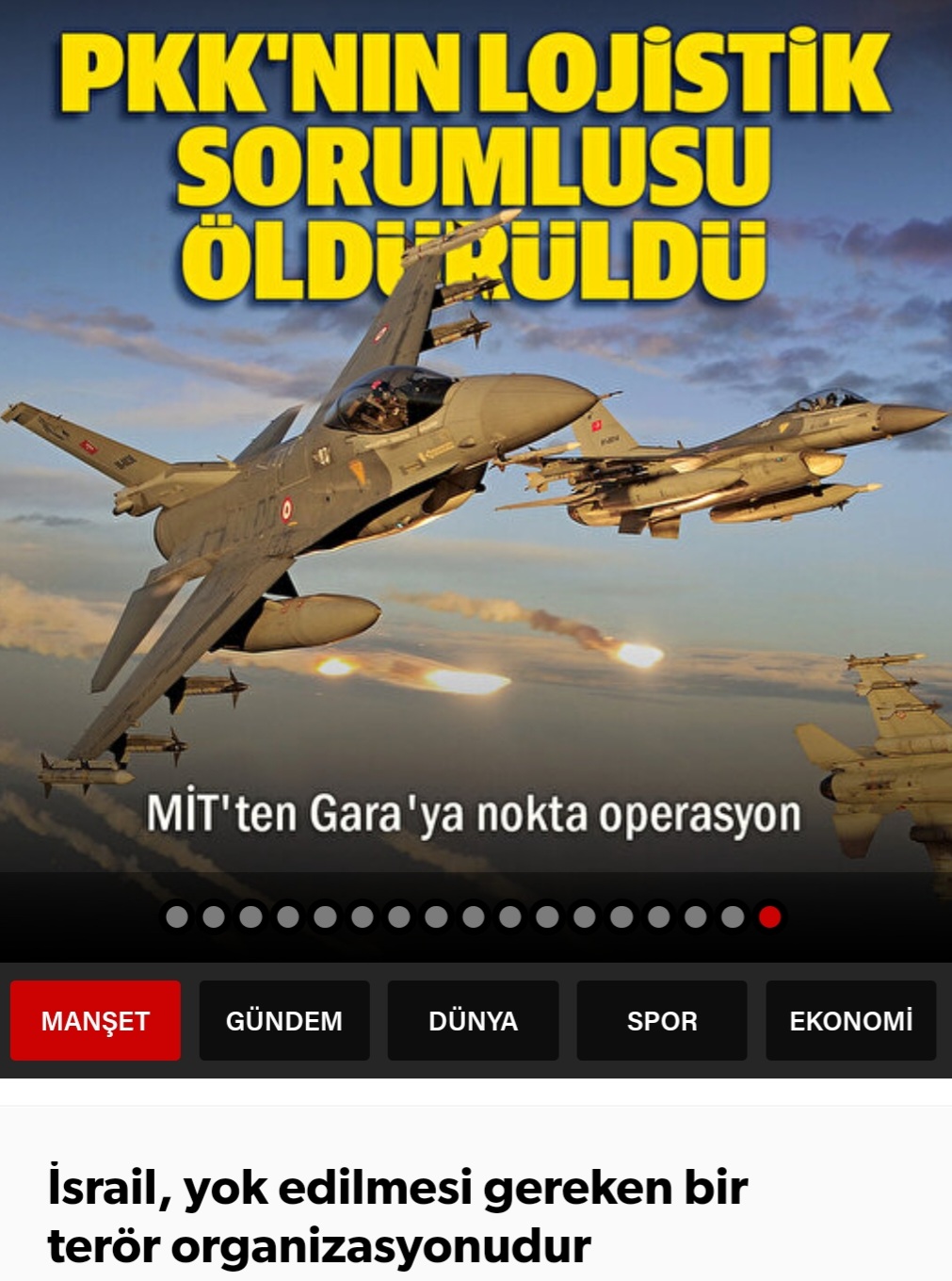Switch to the DÜNYA tab
Viewport: 952px width, 1281px height.
[473, 1021]
